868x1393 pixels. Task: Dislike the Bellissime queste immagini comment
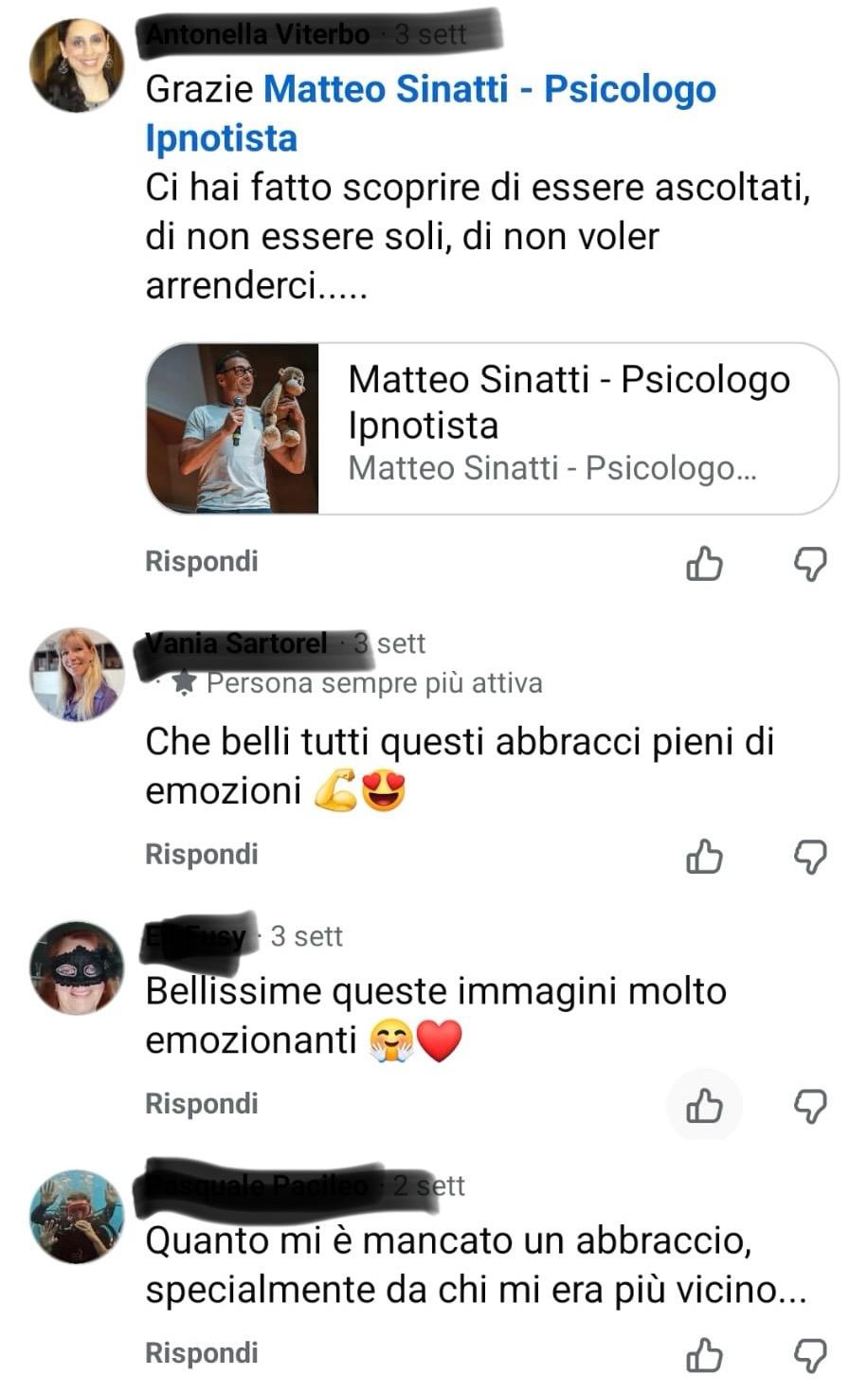[809, 1105]
